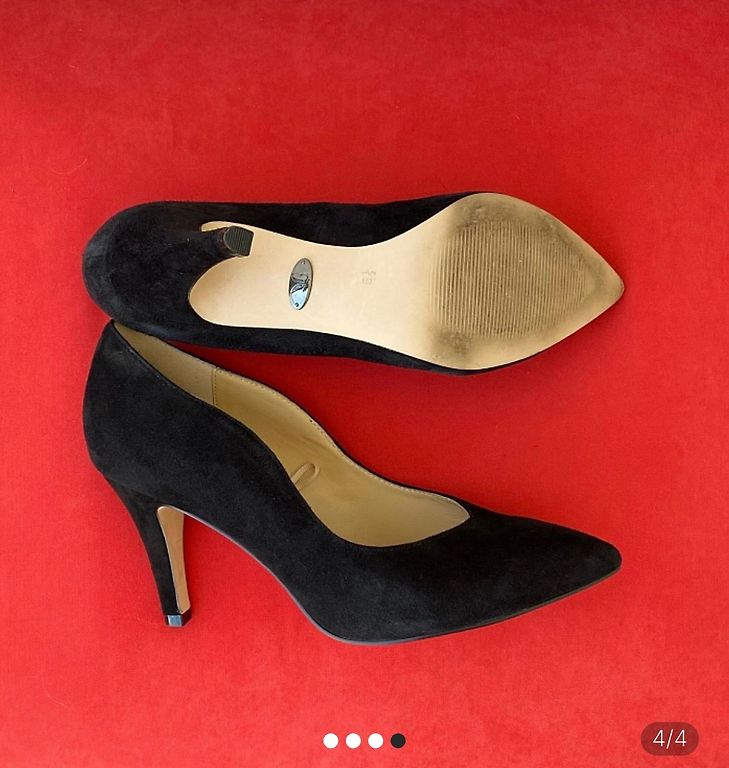The image size is (729, 768).
Task: Select the second page indicator dot
Action: [353, 741]
